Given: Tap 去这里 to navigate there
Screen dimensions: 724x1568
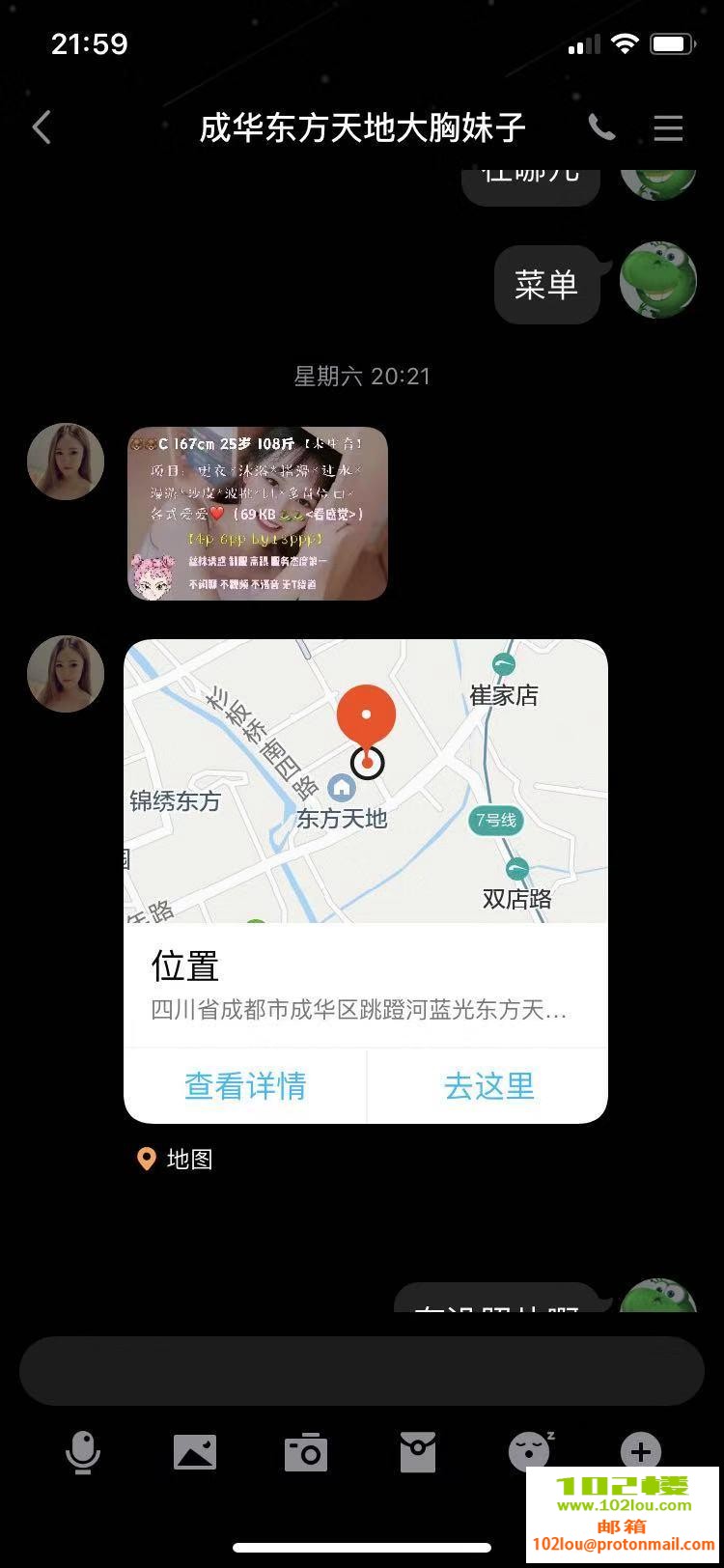Looking at the screenshot, I should click(x=487, y=1085).
